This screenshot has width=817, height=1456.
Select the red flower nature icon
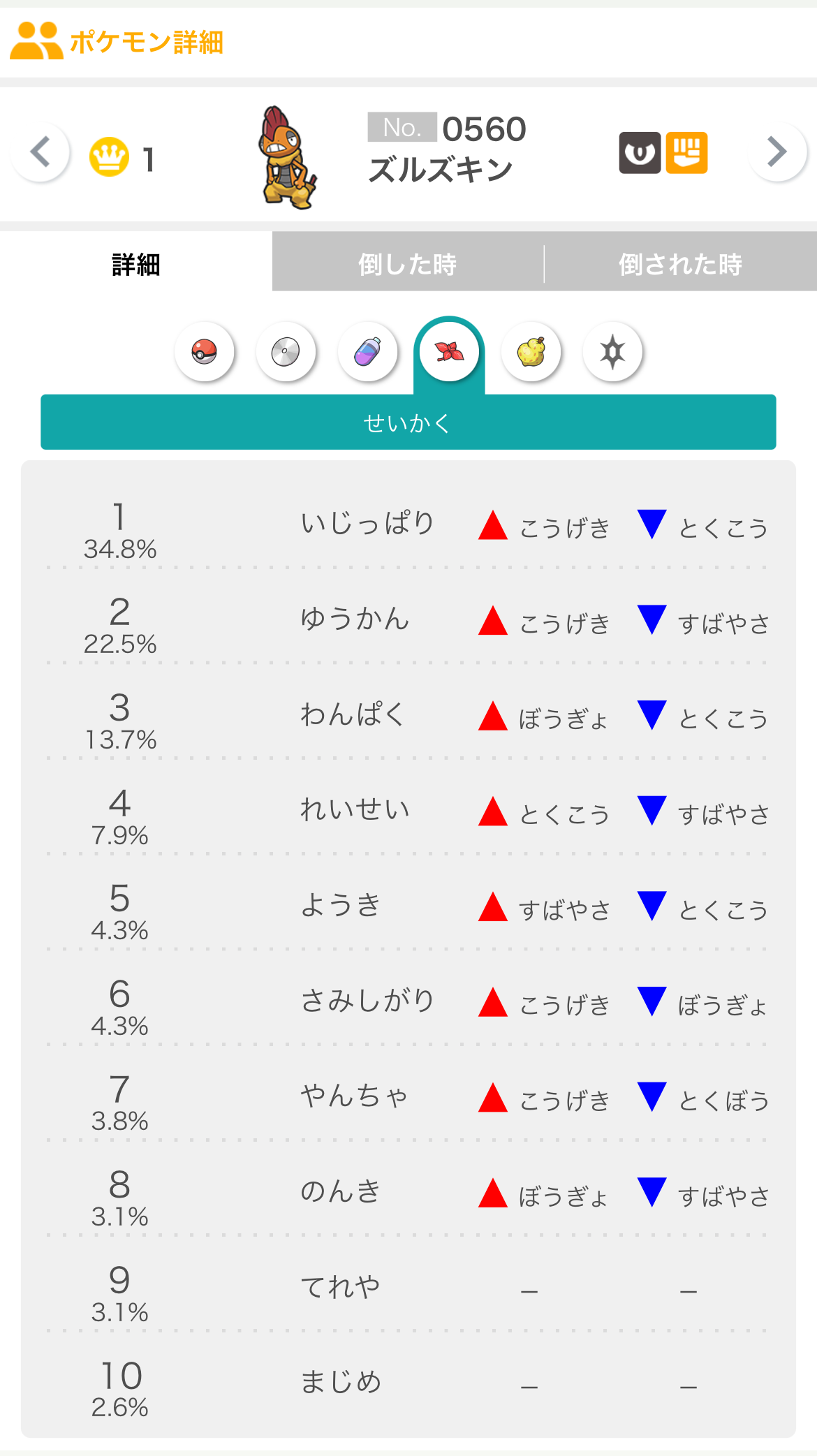click(x=449, y=352)
